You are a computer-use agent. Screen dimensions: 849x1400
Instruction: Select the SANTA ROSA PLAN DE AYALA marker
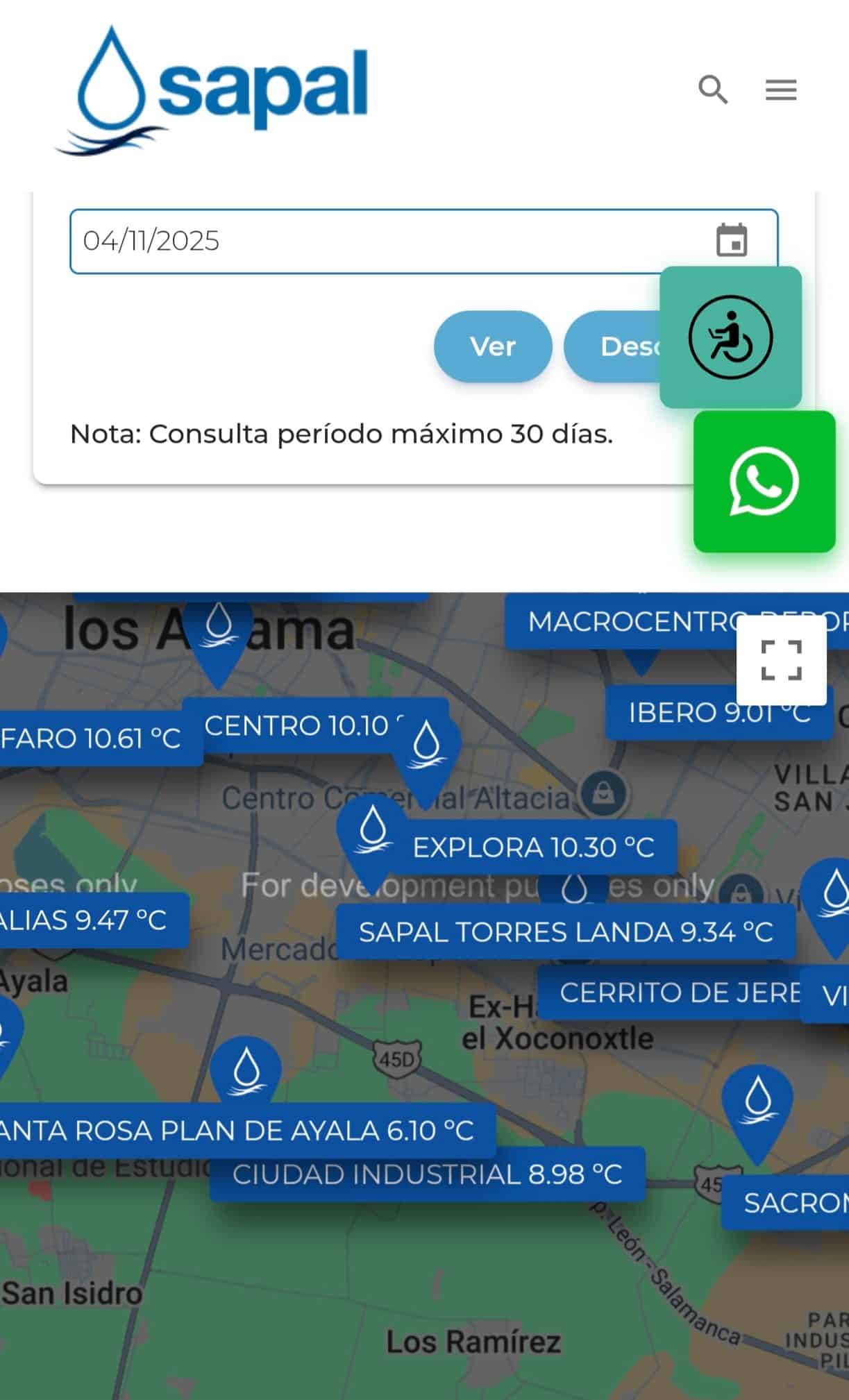coord(236,1131)
